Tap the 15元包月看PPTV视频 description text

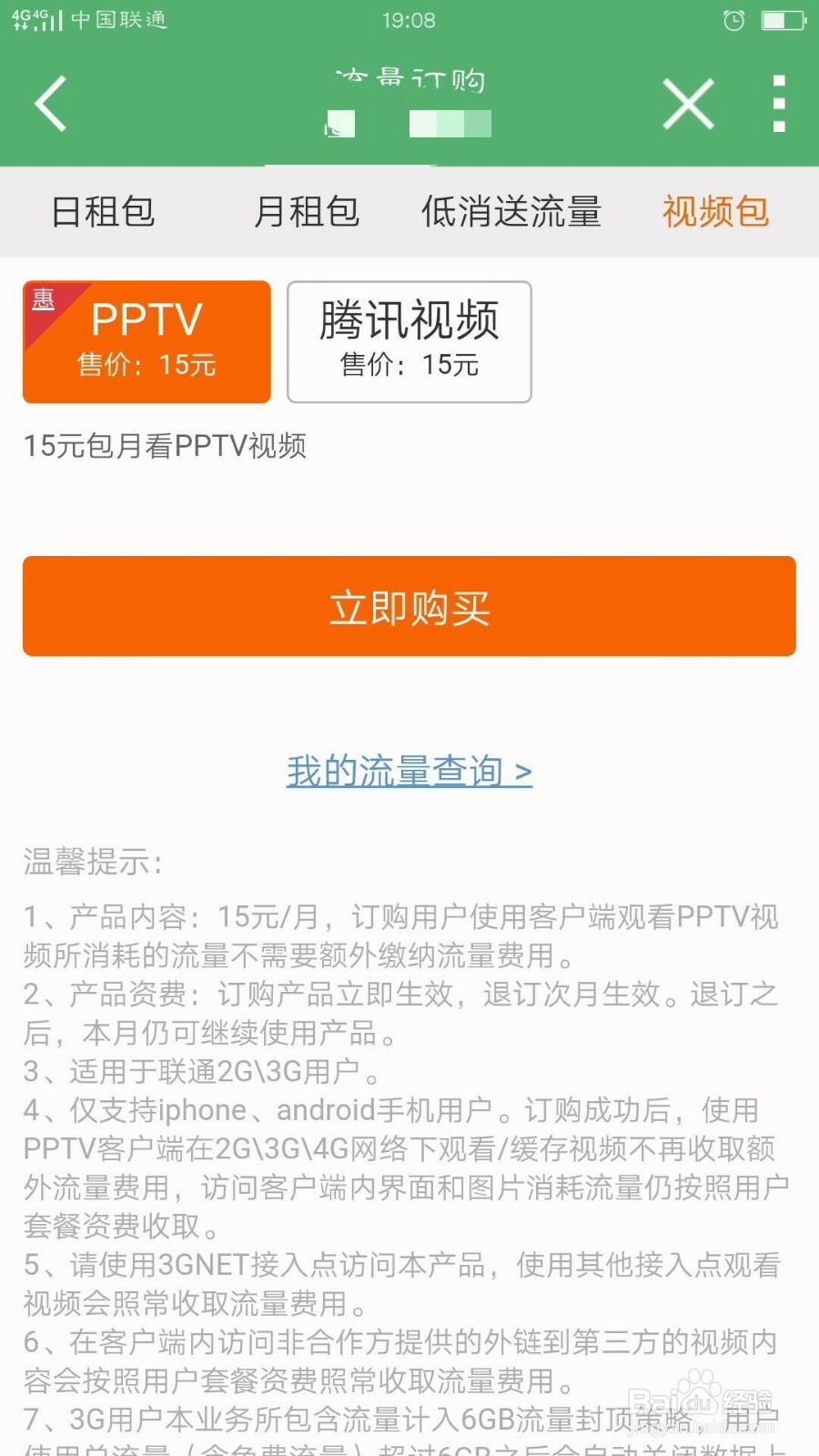point(166,447)
